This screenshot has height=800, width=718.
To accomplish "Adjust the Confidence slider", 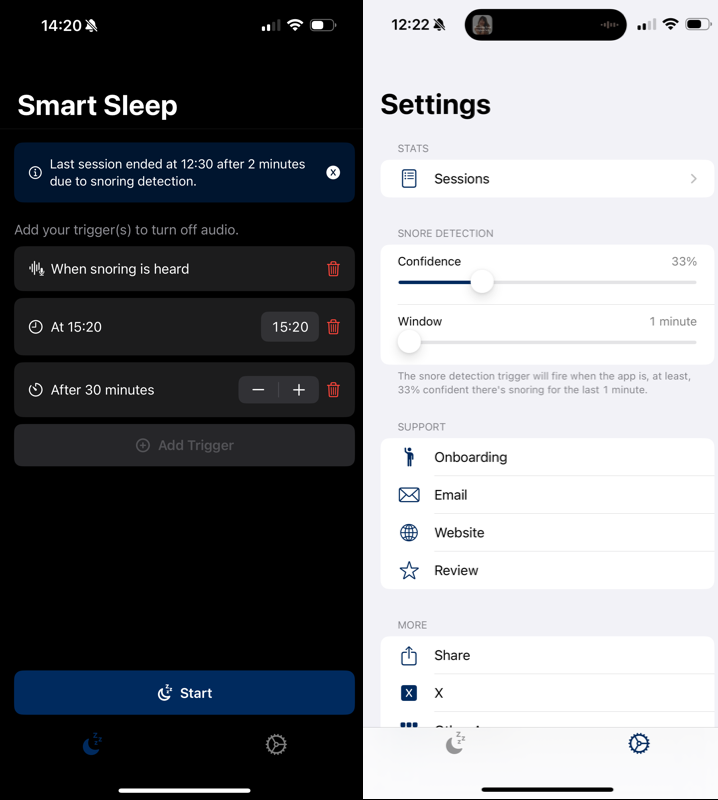I will (x=482, y=282).
